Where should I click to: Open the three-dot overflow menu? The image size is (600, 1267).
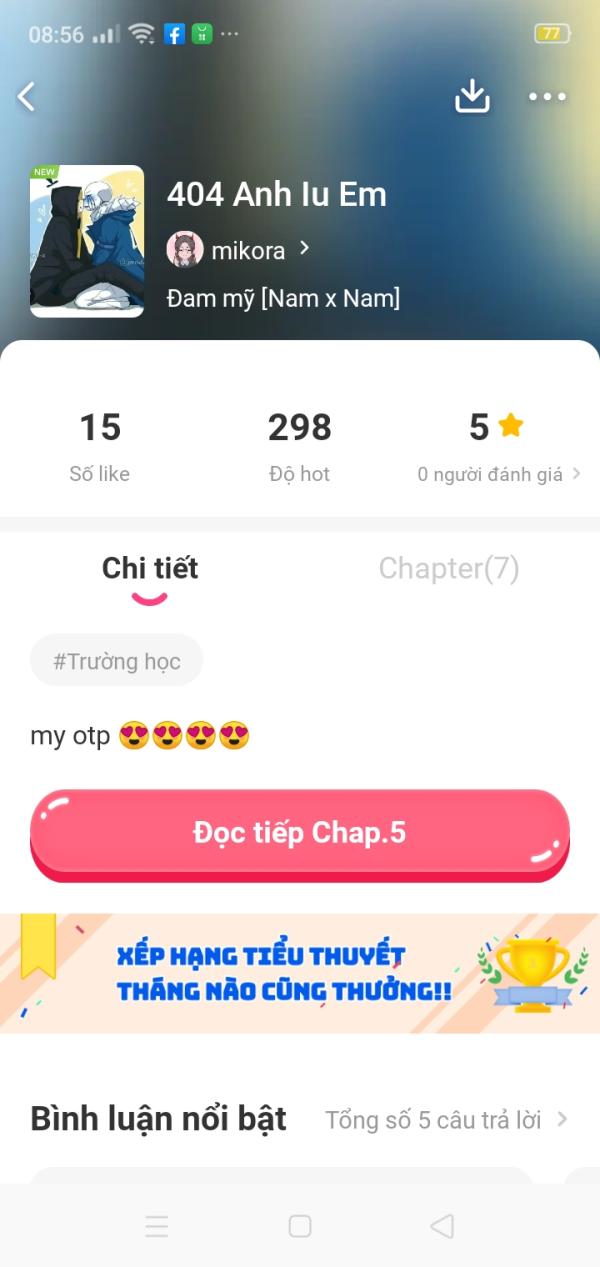[547, 97]
